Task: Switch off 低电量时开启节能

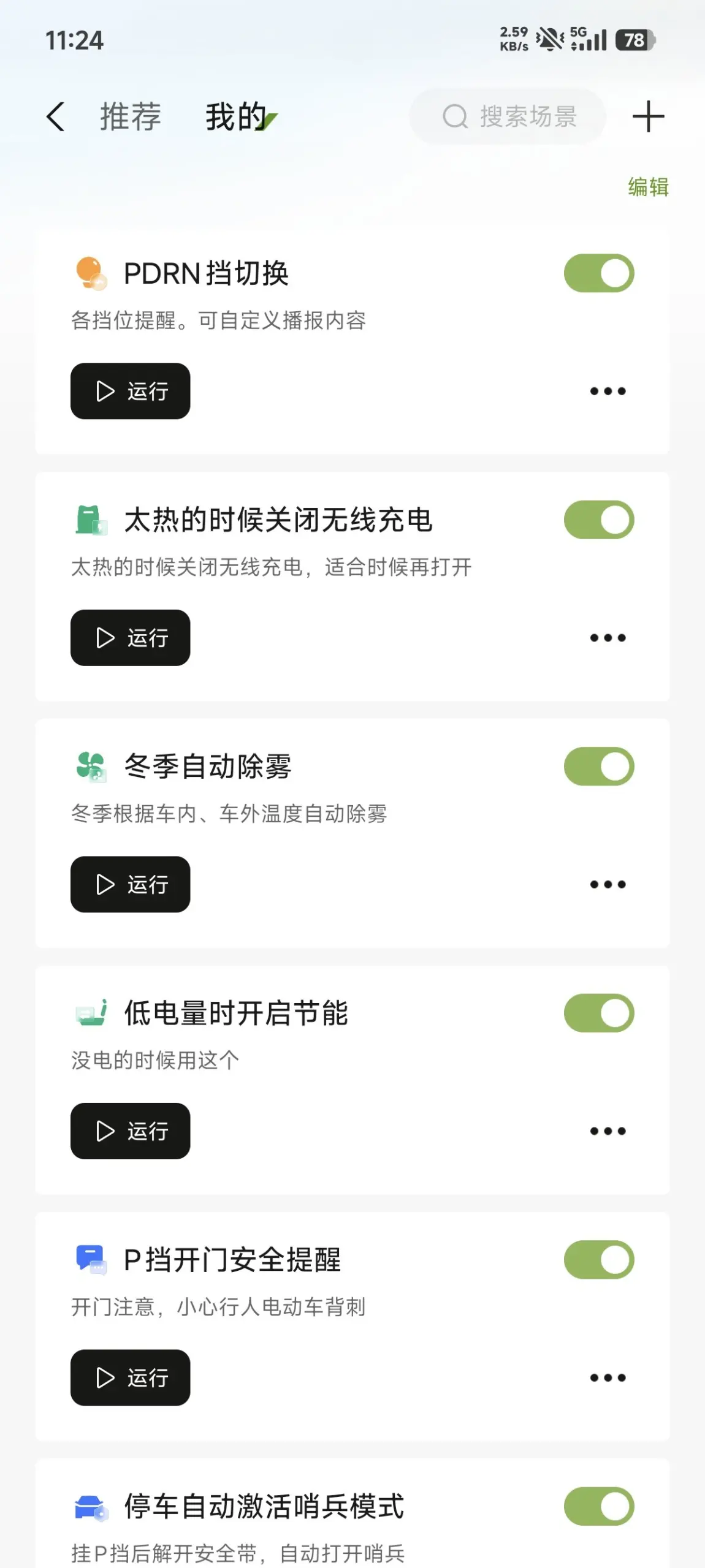Action: point(599,1013)
